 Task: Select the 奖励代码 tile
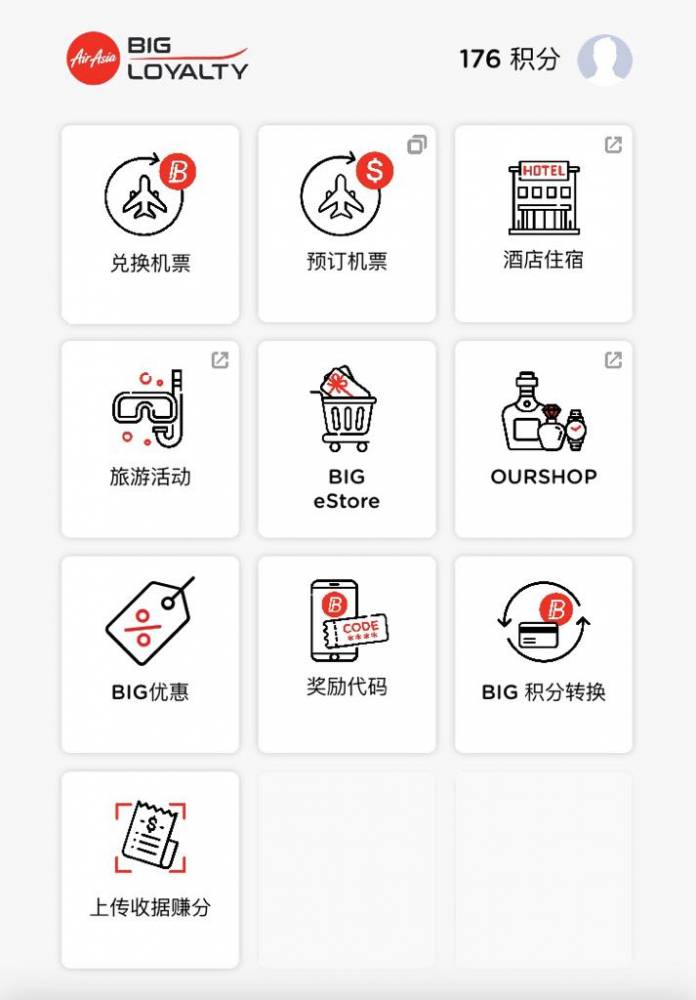[347, 654]
